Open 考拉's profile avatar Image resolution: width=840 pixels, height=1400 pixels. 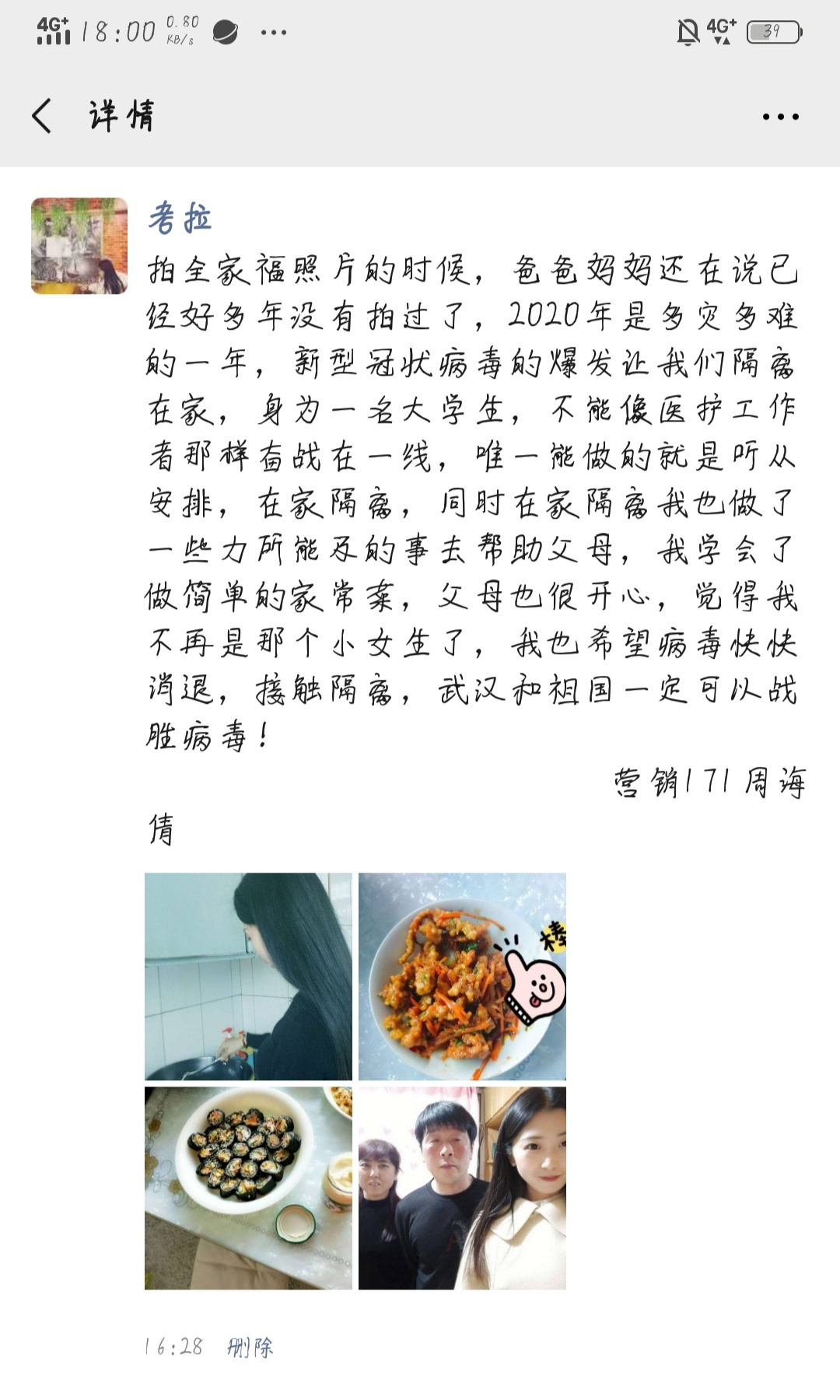pyautogui.click(x=79, y=246)
